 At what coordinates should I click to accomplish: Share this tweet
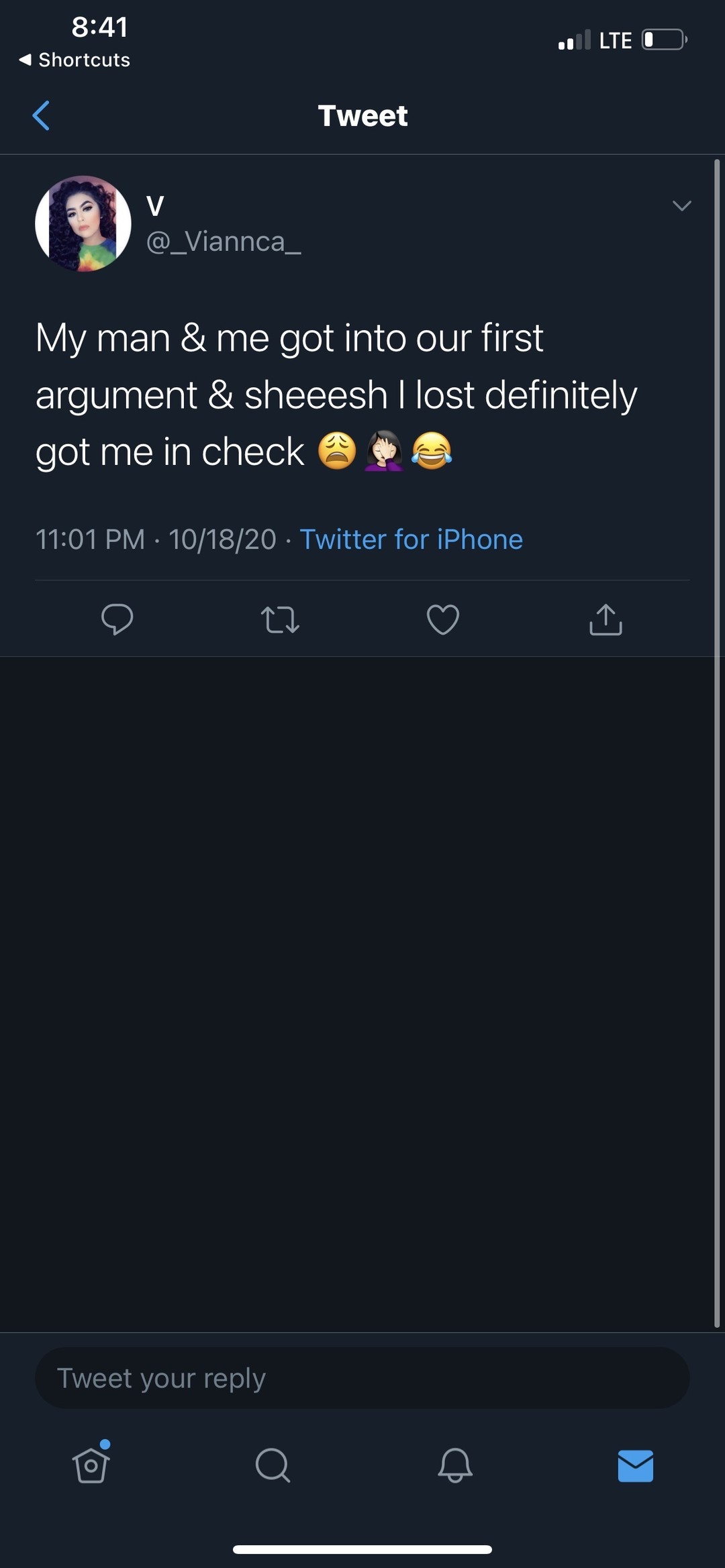pos(606,619)
